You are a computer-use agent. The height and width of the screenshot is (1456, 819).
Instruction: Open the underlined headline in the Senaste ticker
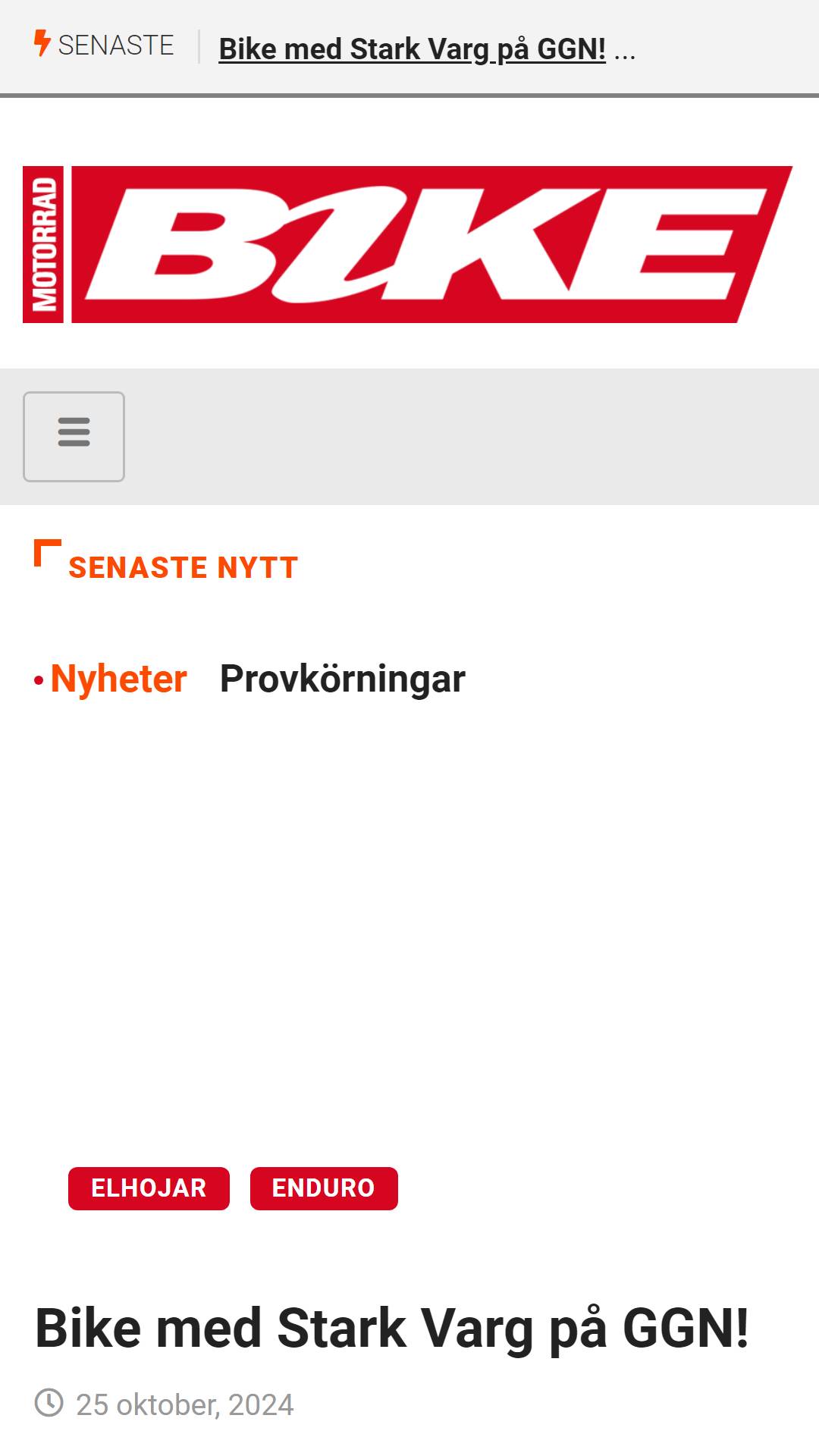point(412,49)
